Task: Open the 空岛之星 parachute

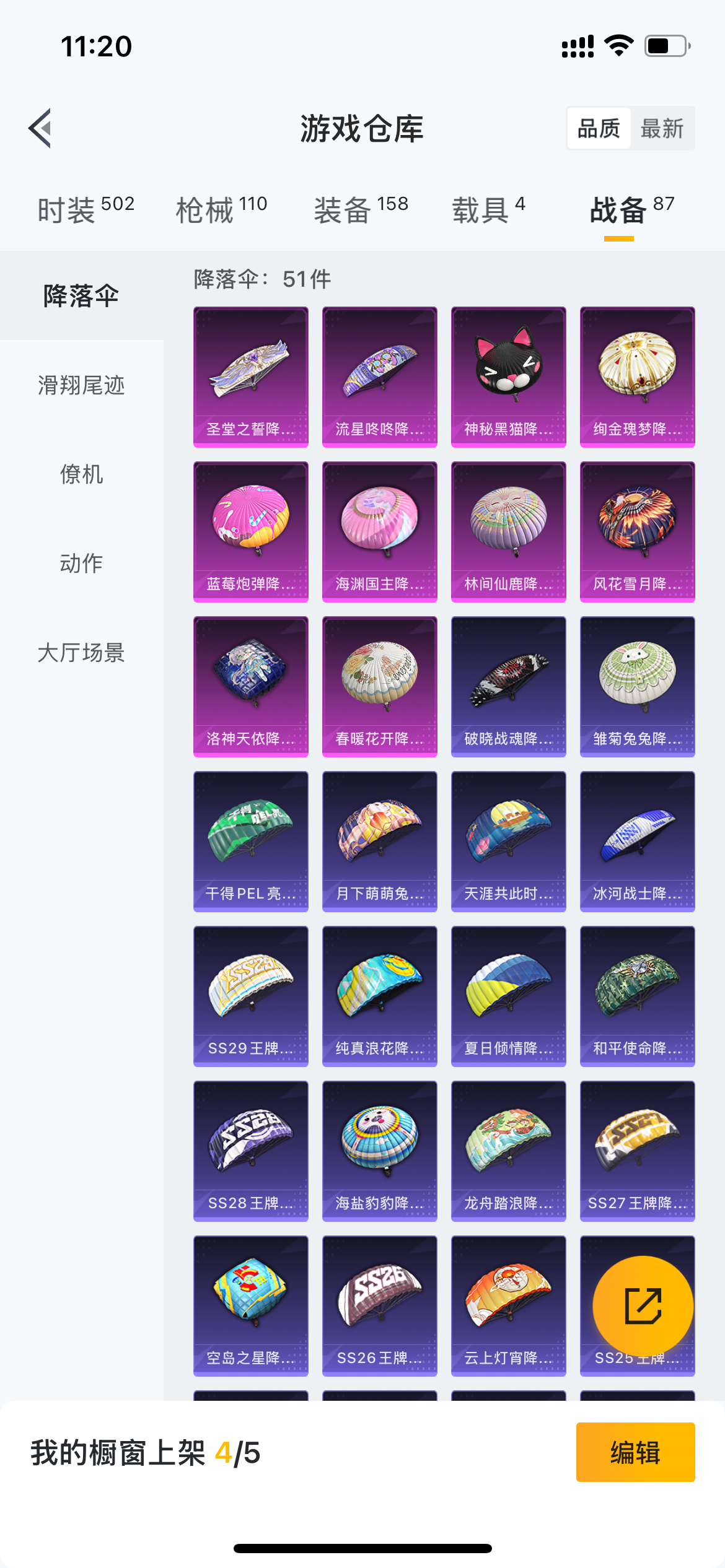Action: coord(251,1305)
